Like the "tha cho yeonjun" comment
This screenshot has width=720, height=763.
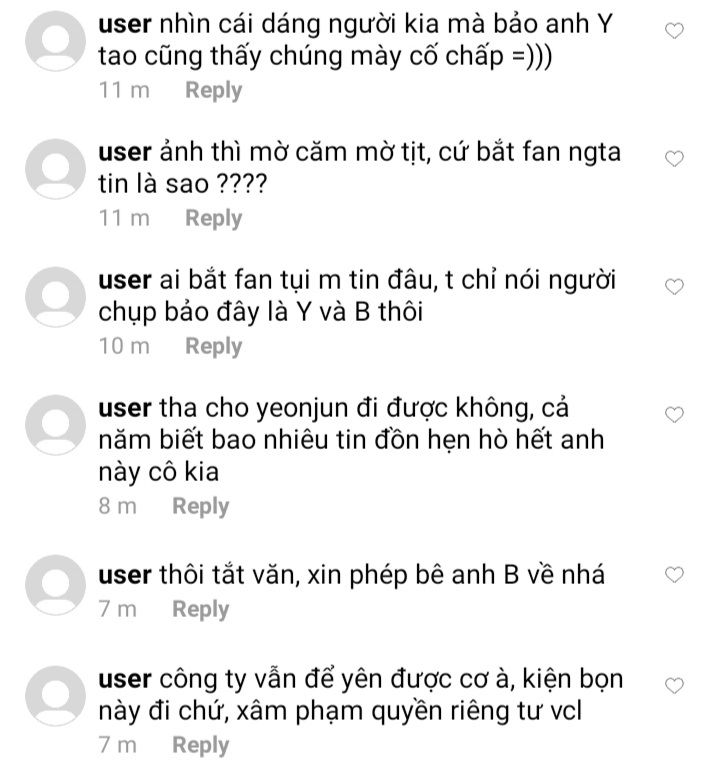pyautogui.click(x=674, y=414)
